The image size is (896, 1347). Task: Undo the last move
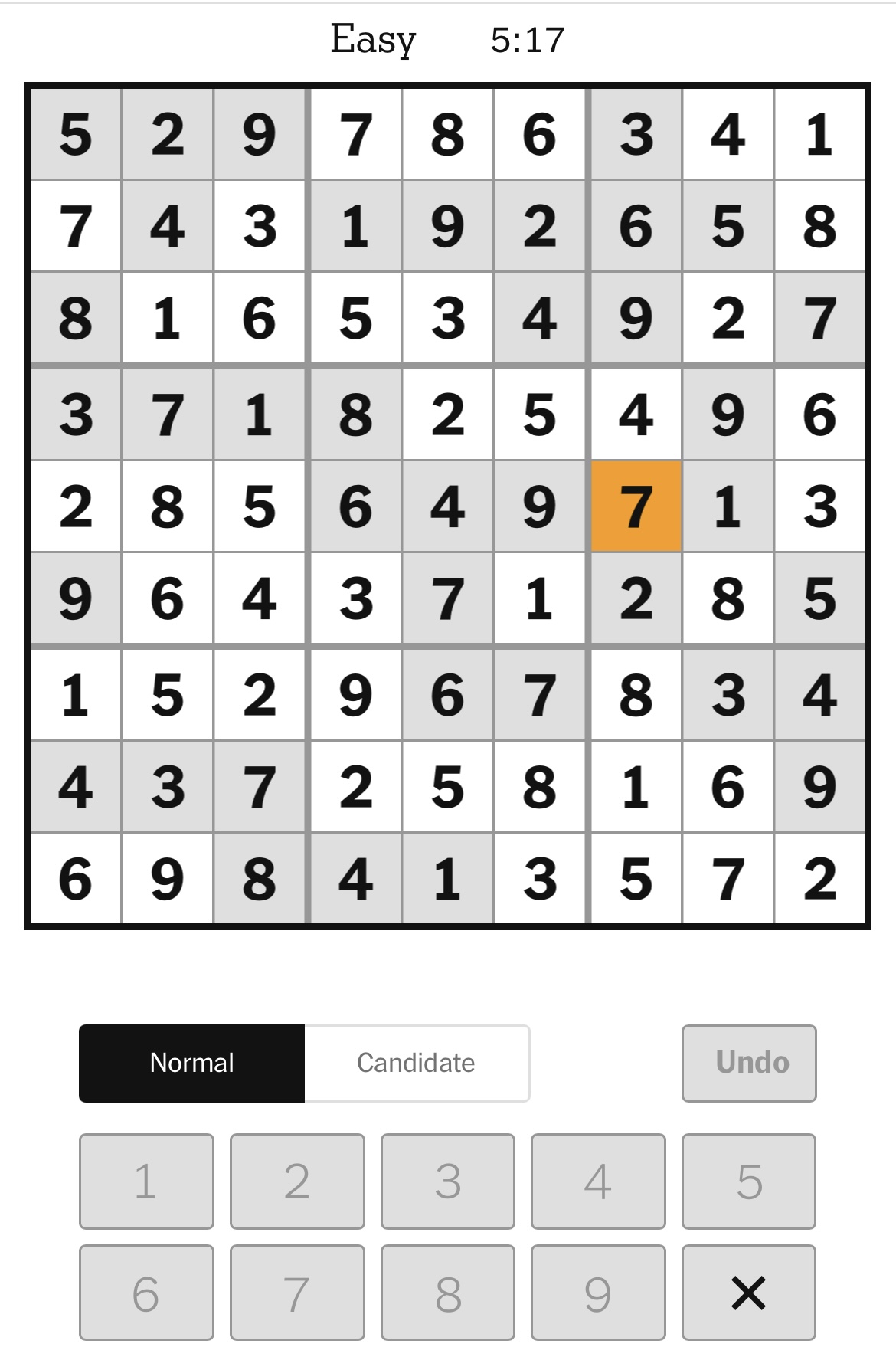pyautogui.click(x=749, y=1063)
